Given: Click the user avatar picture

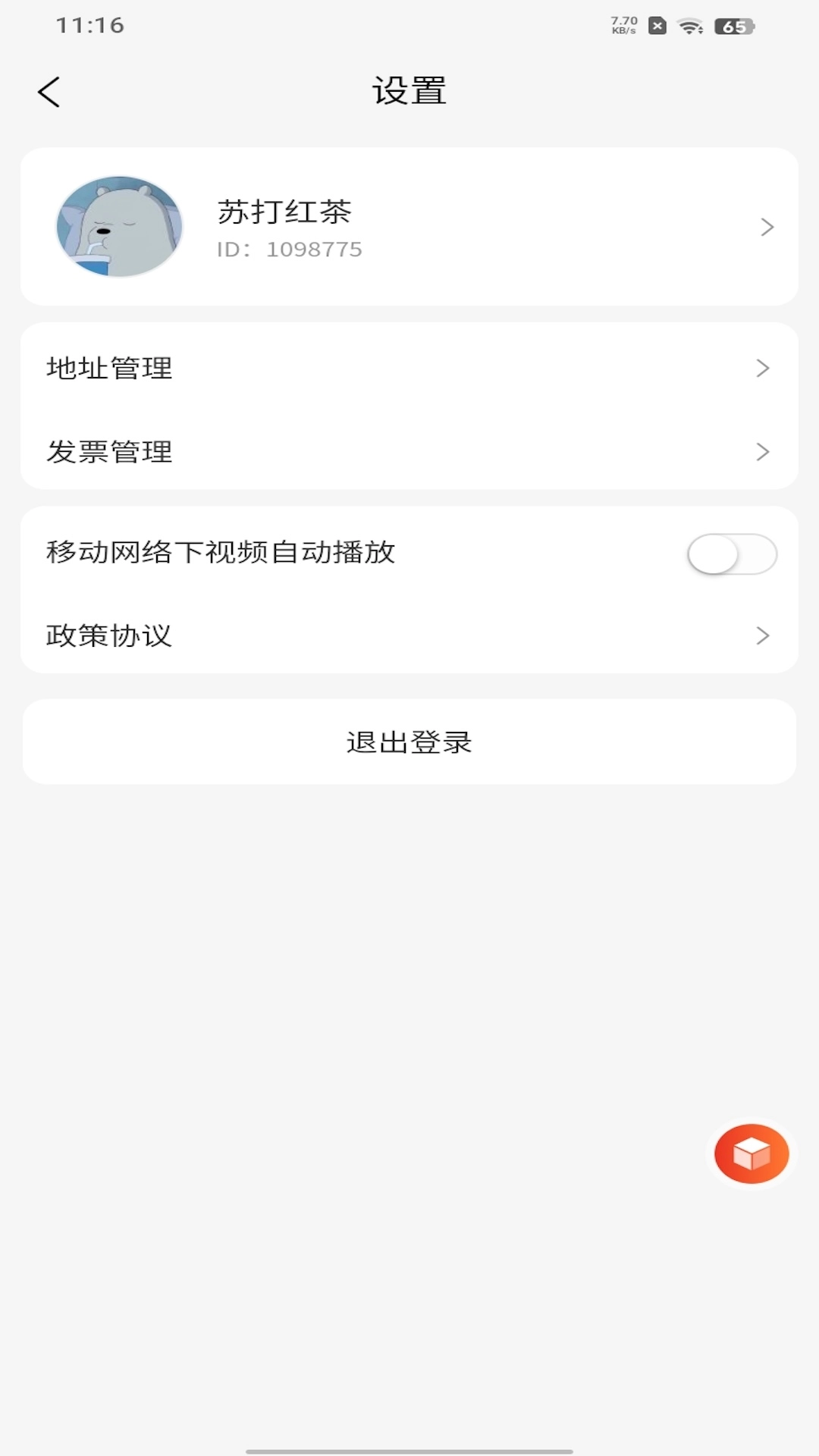Looking at the screenshot, I should point(119,226).
